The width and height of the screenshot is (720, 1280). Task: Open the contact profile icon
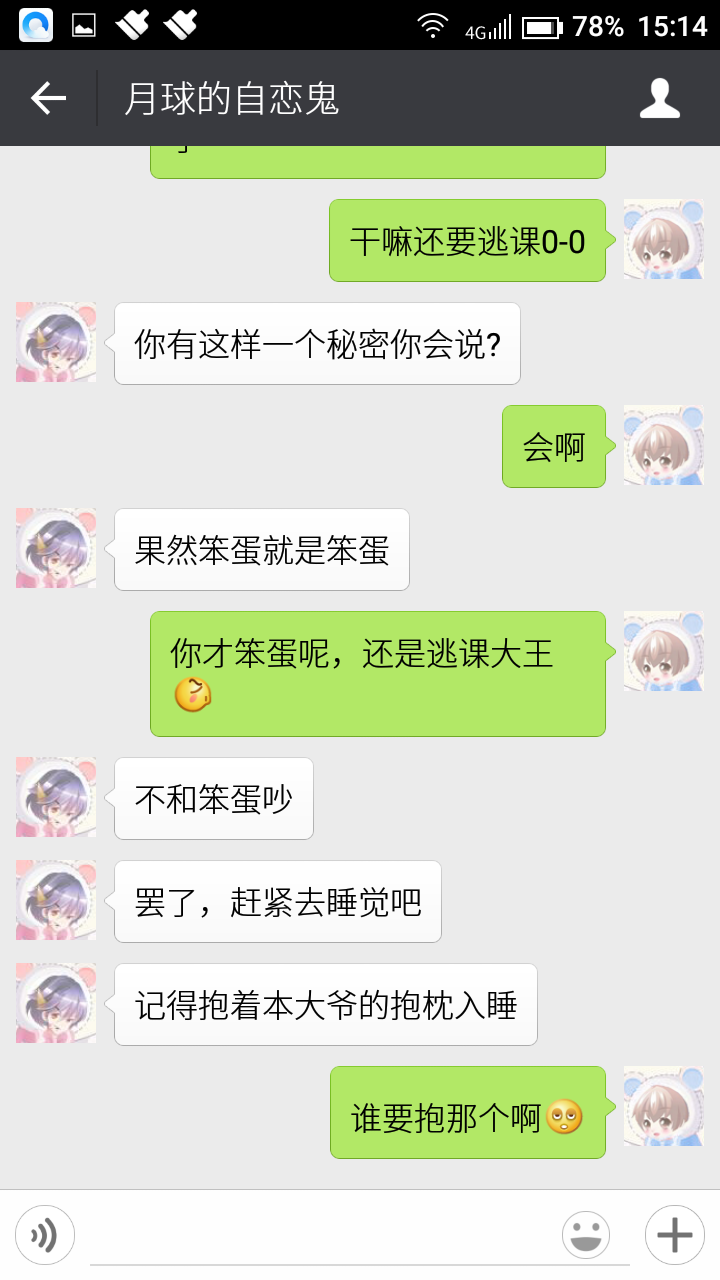[x=659, y=98]
